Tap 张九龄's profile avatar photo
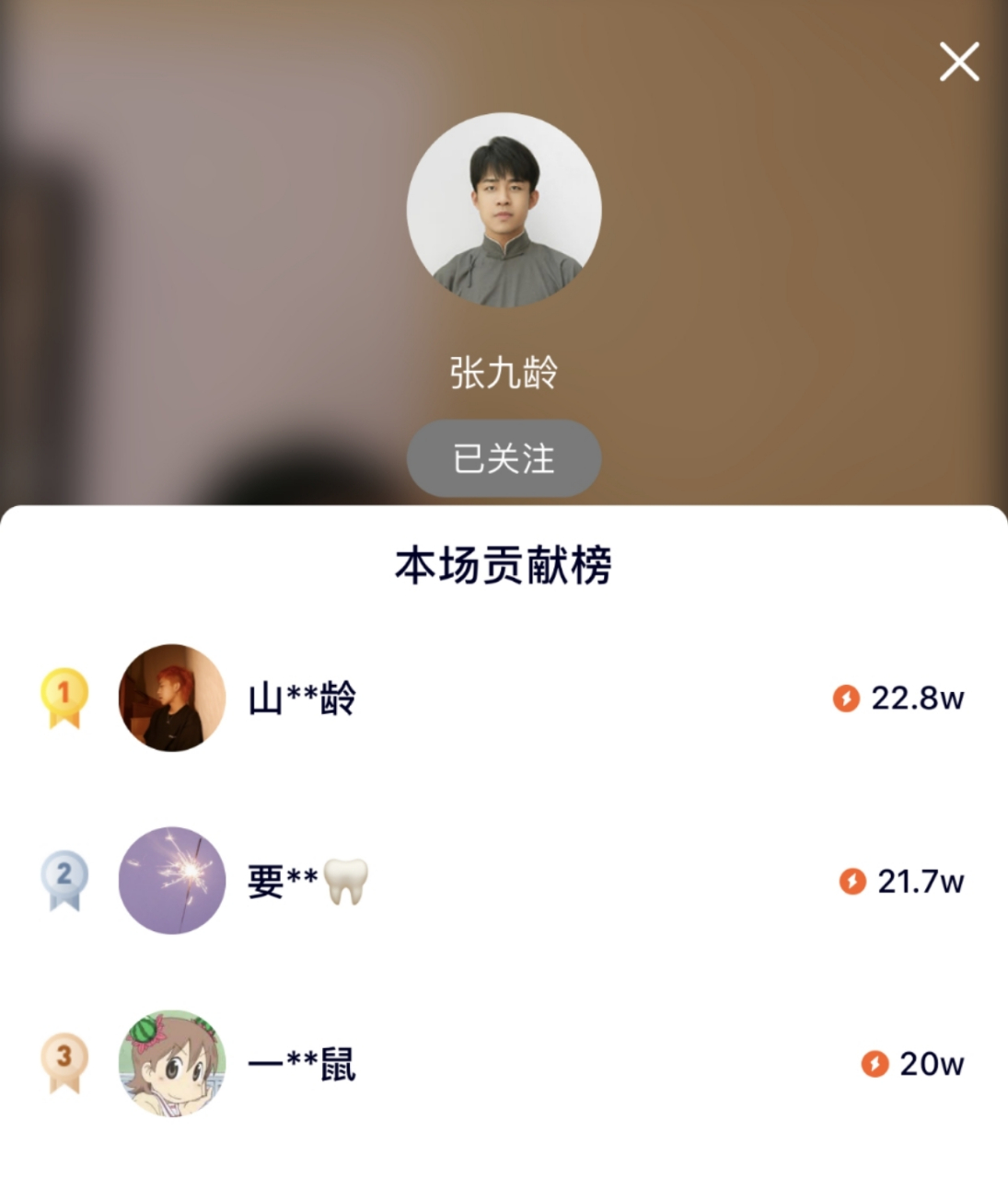 pyautogui.click(x=504, y=210)
